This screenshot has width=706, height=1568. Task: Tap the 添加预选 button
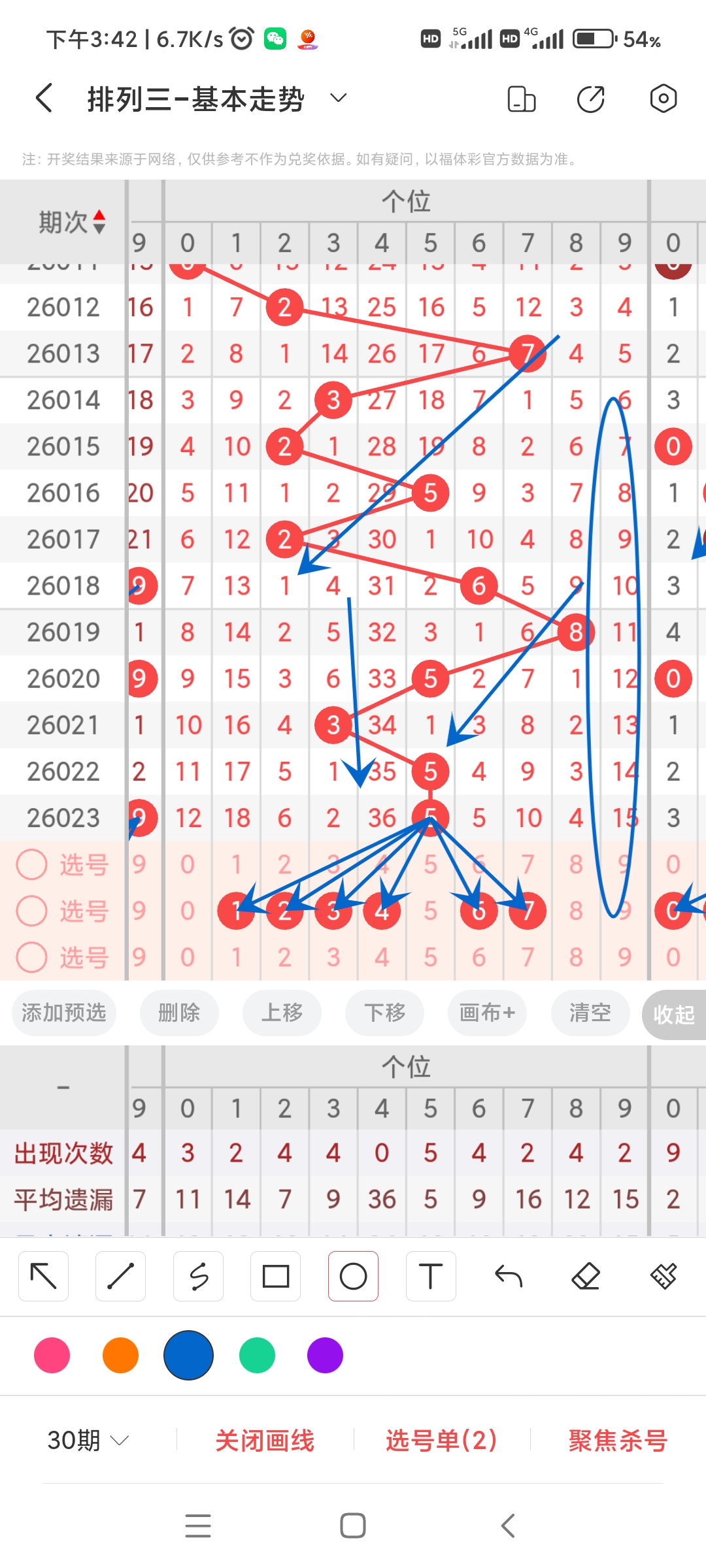click(x=64, y=1013)
